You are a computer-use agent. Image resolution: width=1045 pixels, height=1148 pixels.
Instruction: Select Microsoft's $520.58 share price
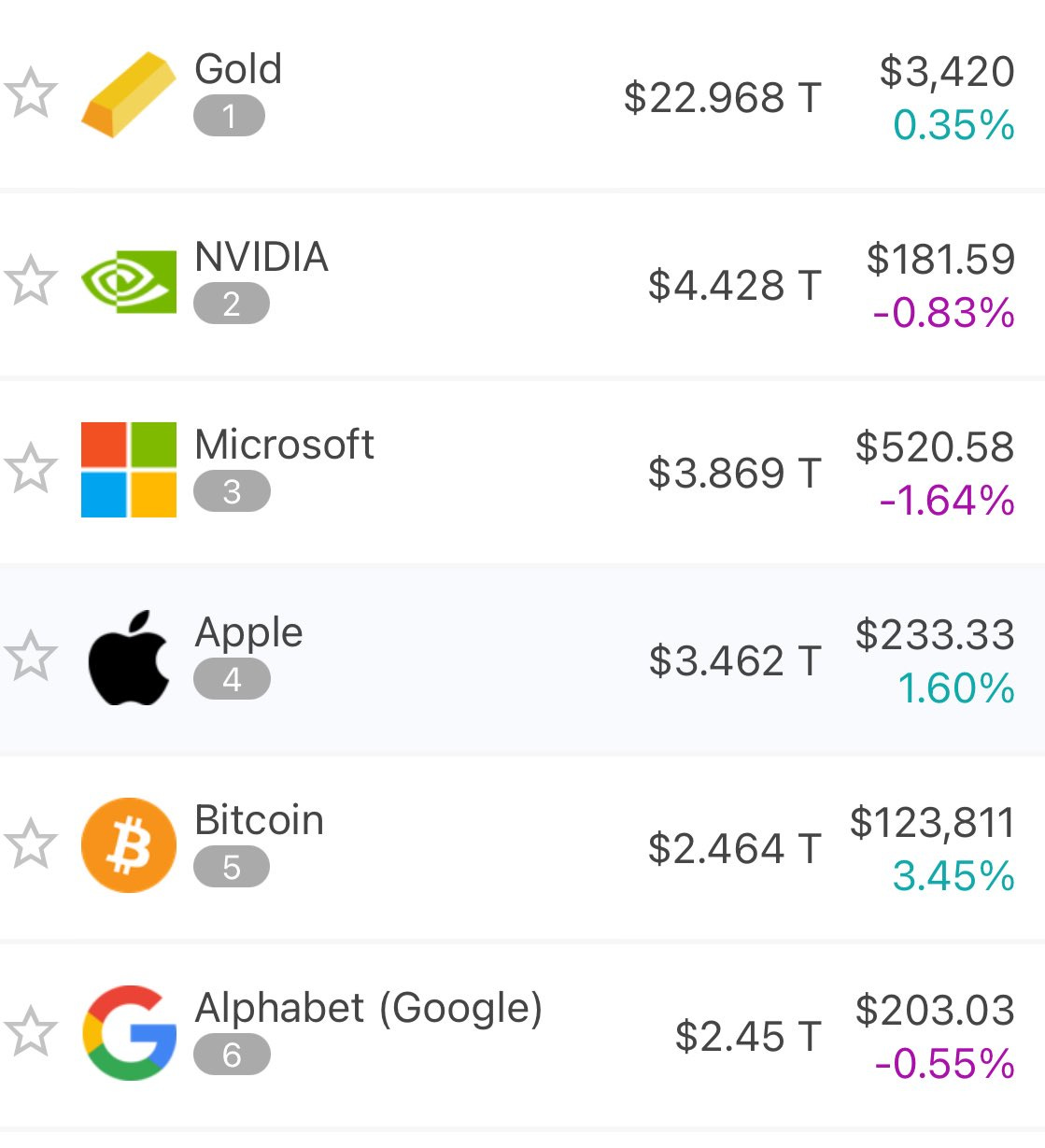pos(934,448)
